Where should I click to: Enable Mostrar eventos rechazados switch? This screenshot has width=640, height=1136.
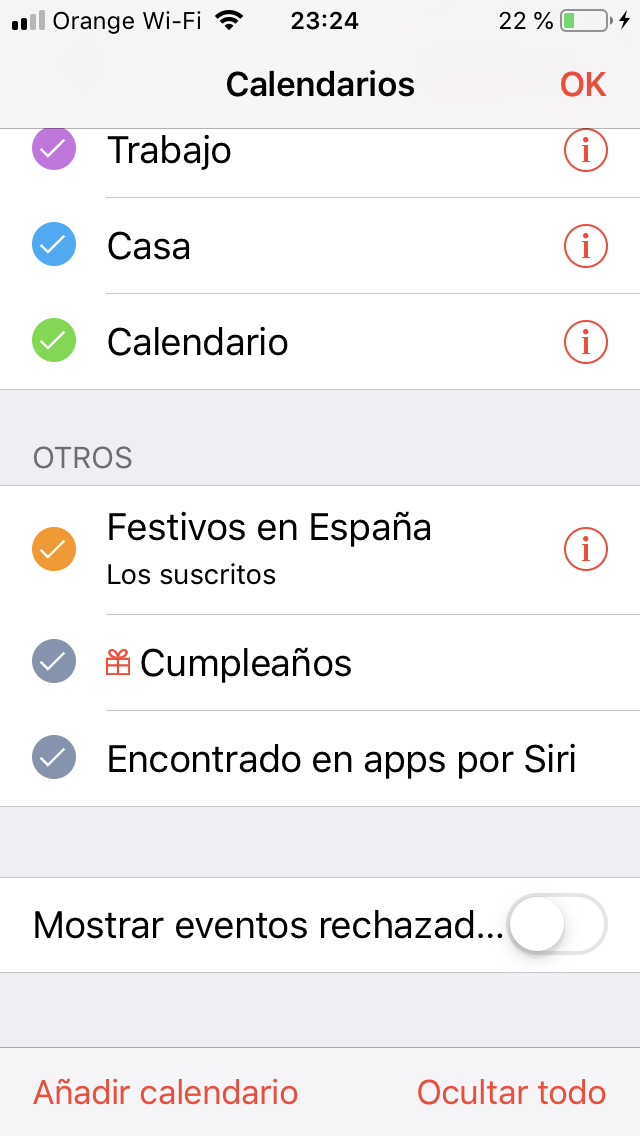(556, 925)
